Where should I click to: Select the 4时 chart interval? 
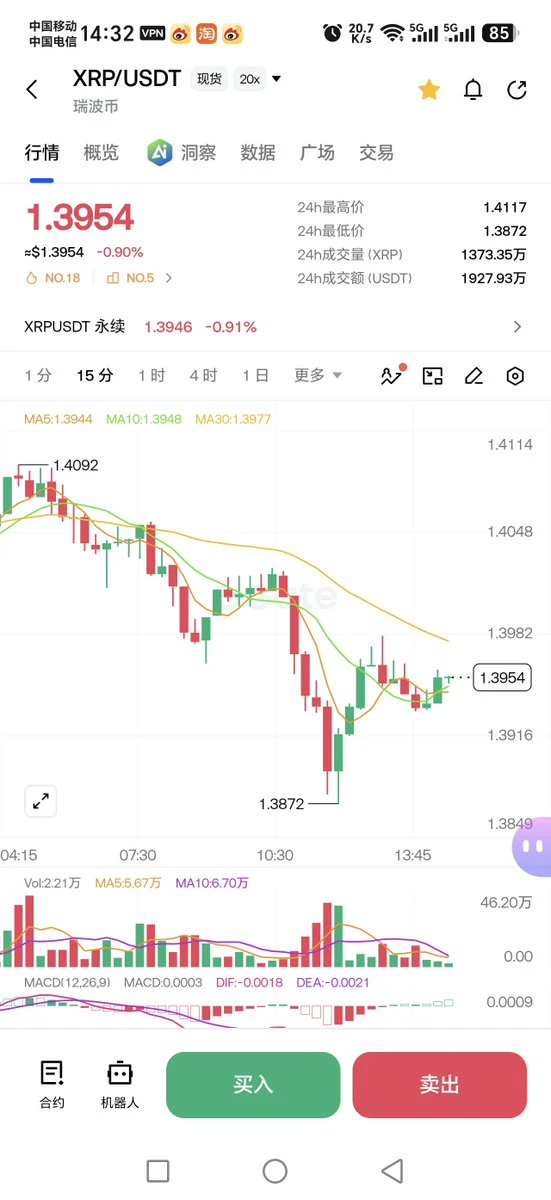(203, 376)
